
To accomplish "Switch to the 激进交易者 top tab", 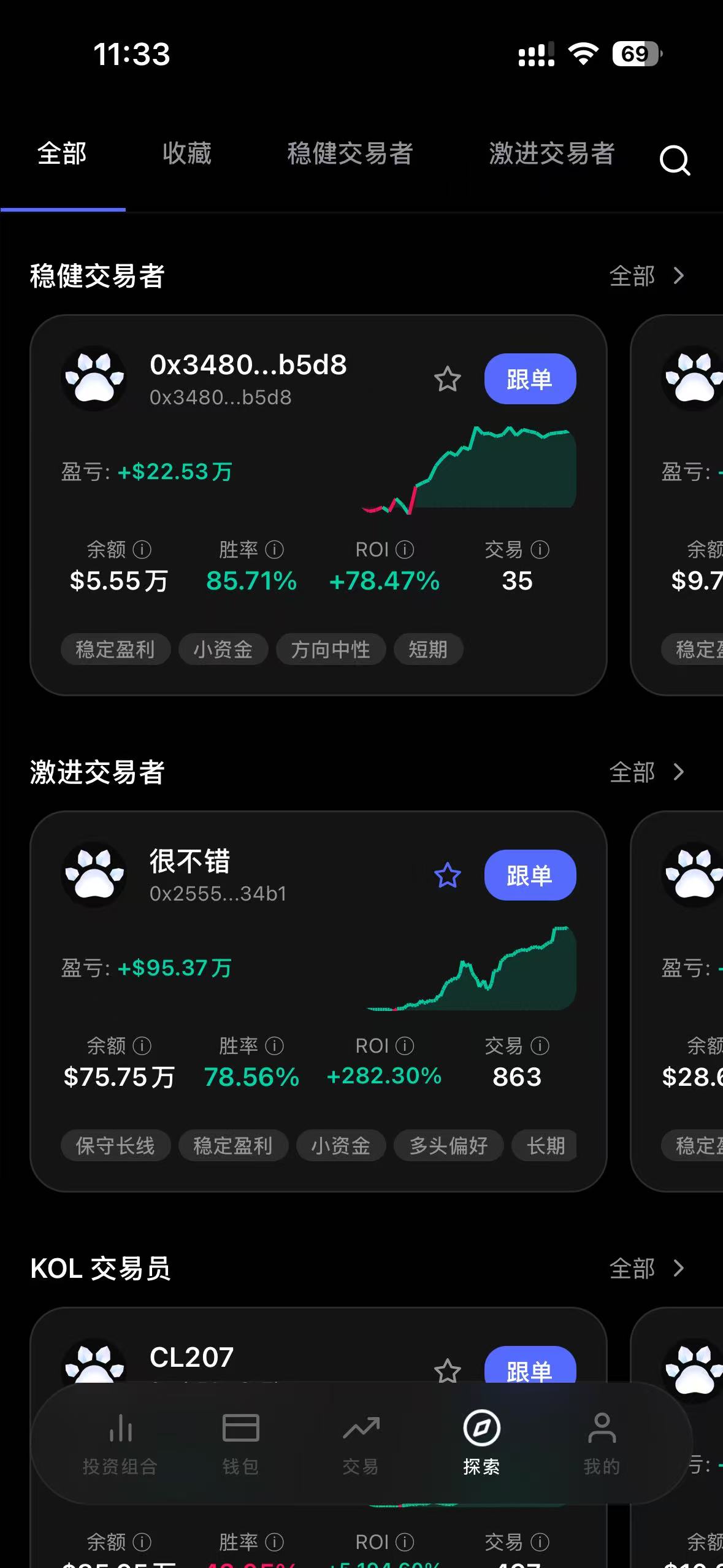I will pos(551,153).
